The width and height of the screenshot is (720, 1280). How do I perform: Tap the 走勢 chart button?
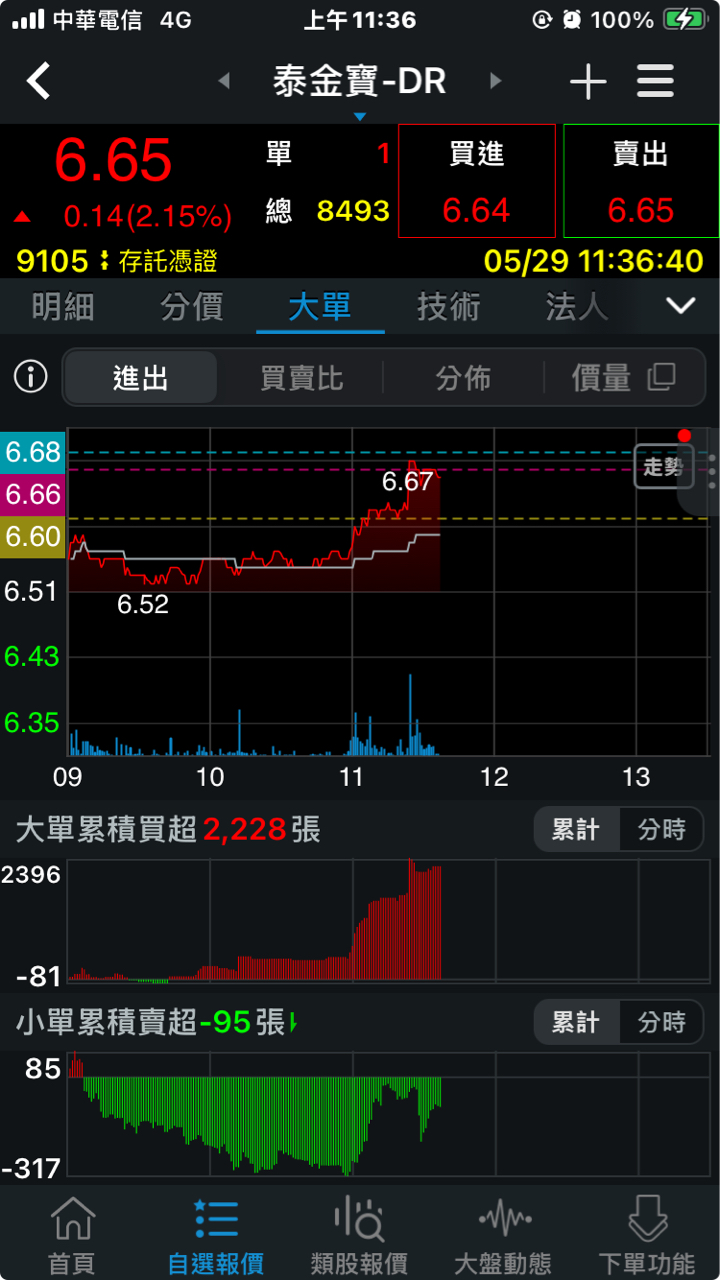pos(663,466)
